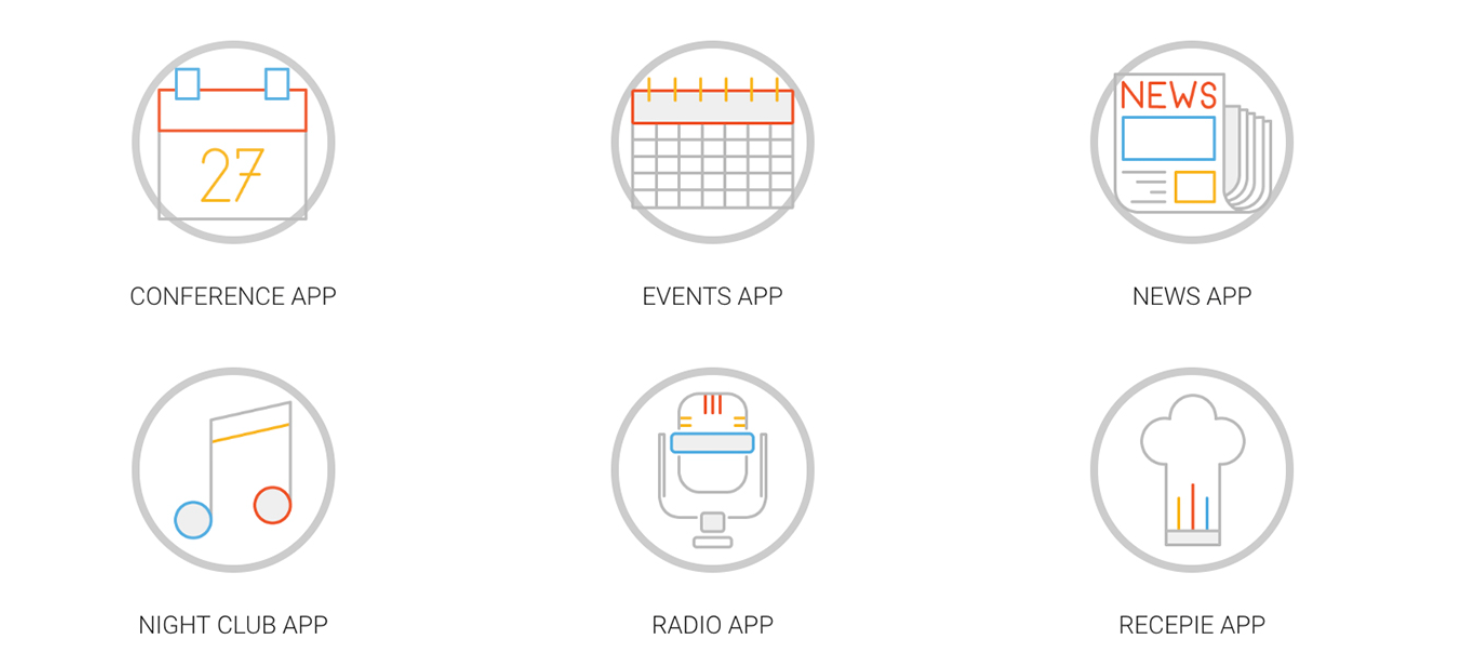Open the Conference App template
This screenshot has height=670, width=1482.
pos(233,143)
